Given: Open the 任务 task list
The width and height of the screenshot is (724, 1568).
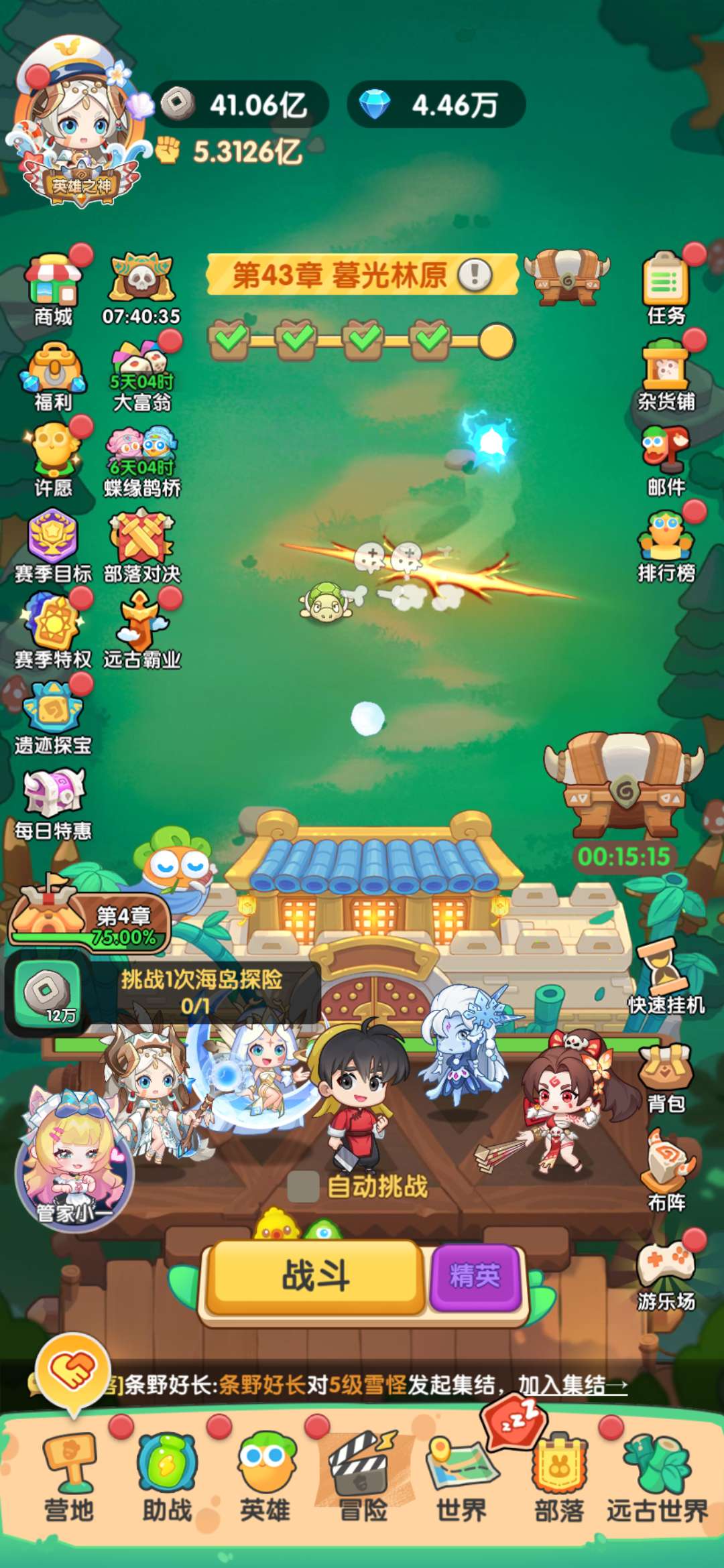Looking at the screenshot, I should click(x=666, y=287).
